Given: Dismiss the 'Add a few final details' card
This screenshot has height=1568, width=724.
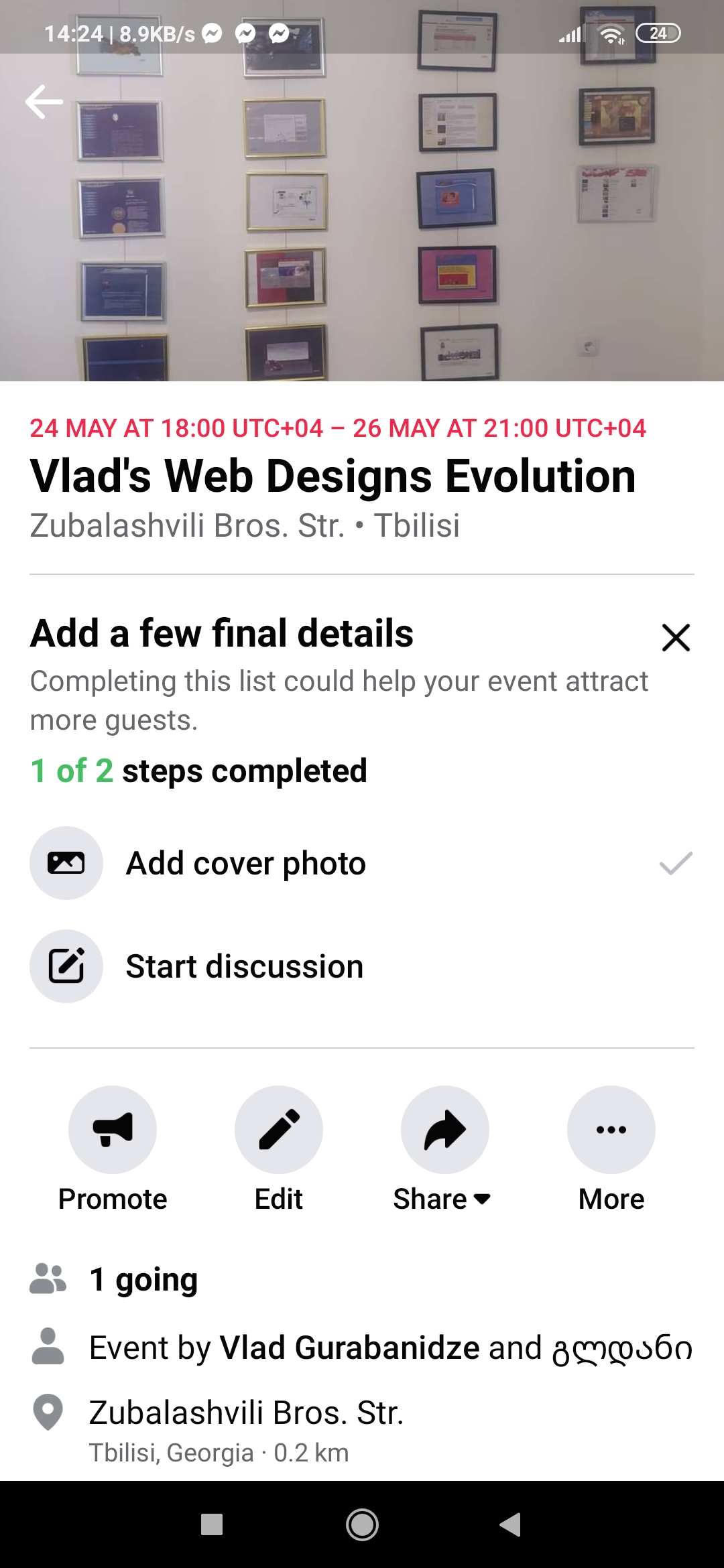Looking at the screenshot, I should (x=675, y=637).
